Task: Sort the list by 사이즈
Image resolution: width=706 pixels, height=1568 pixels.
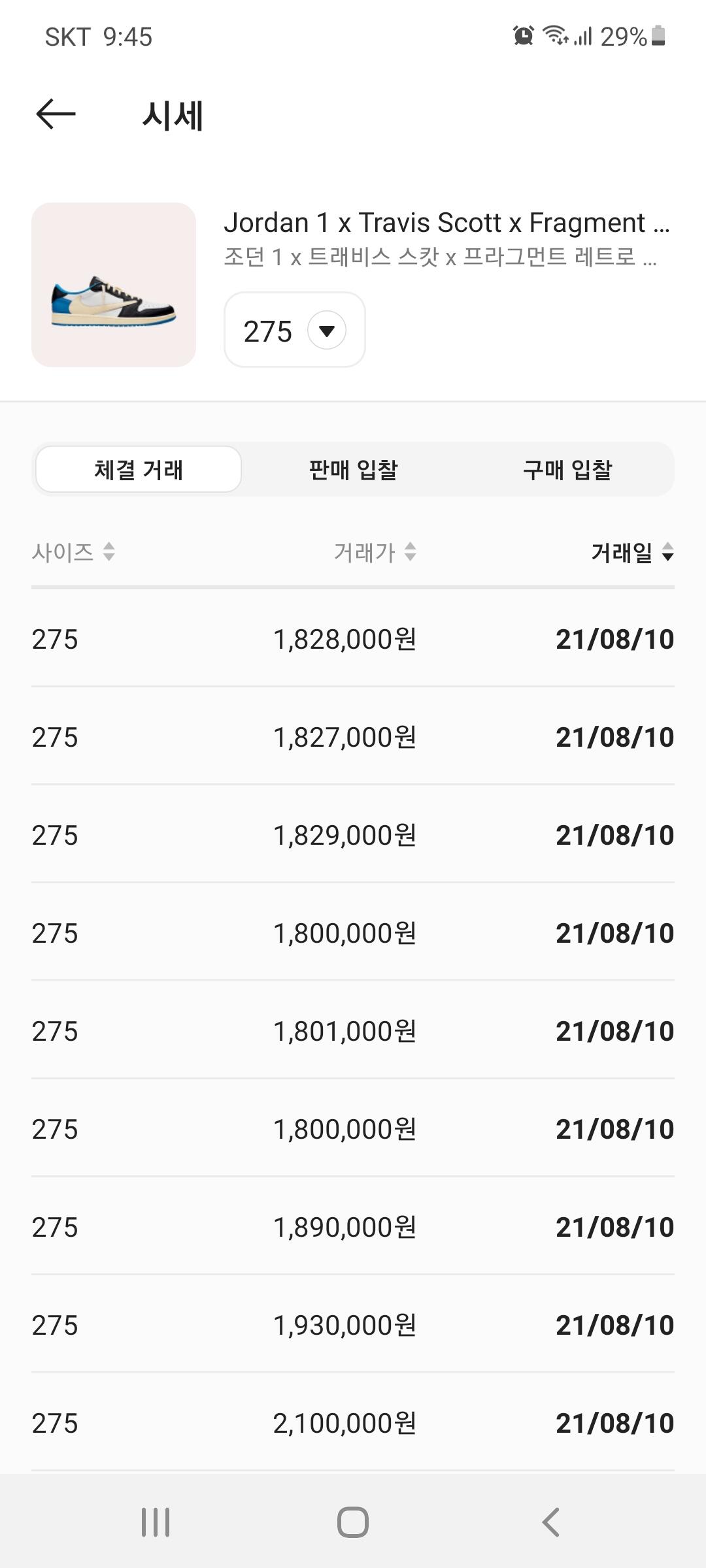Action: point(73,552)
